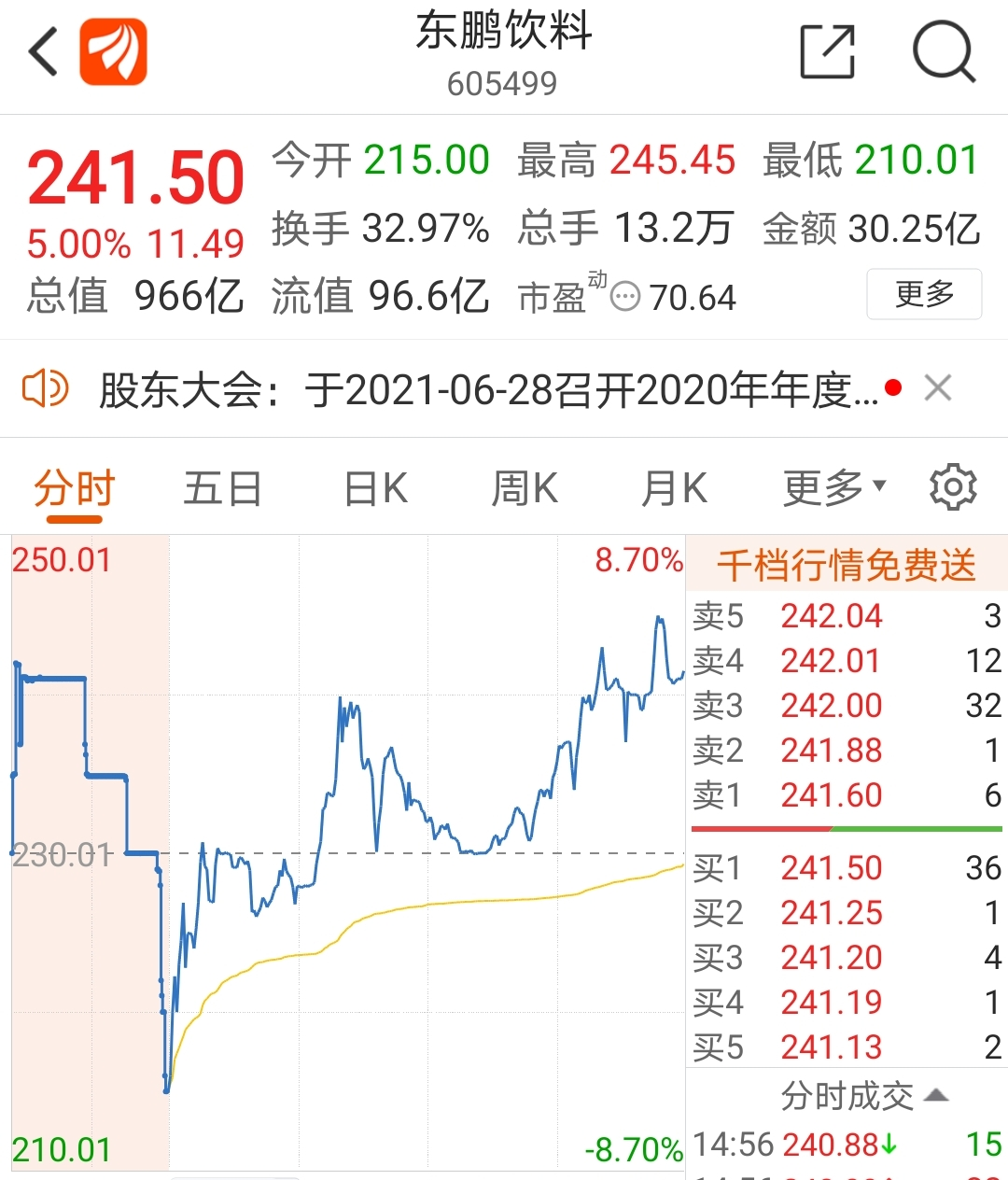Open chart settings gear
This screenshot has height=1180, width=1008.
pos(953,487)
